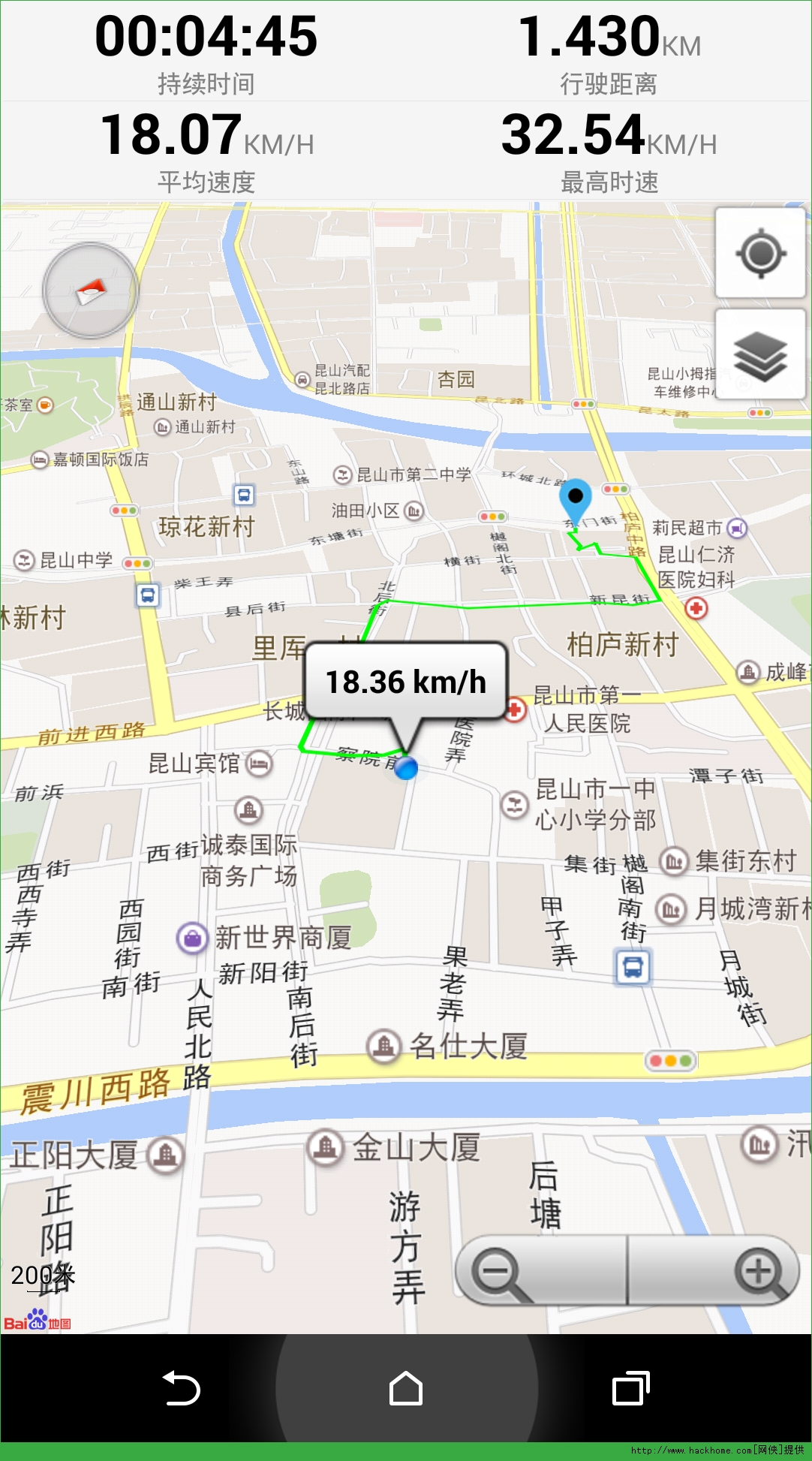This screenshot has width=812, height=1461.
Task: Open the map layers selector
Action: [760, 355]
